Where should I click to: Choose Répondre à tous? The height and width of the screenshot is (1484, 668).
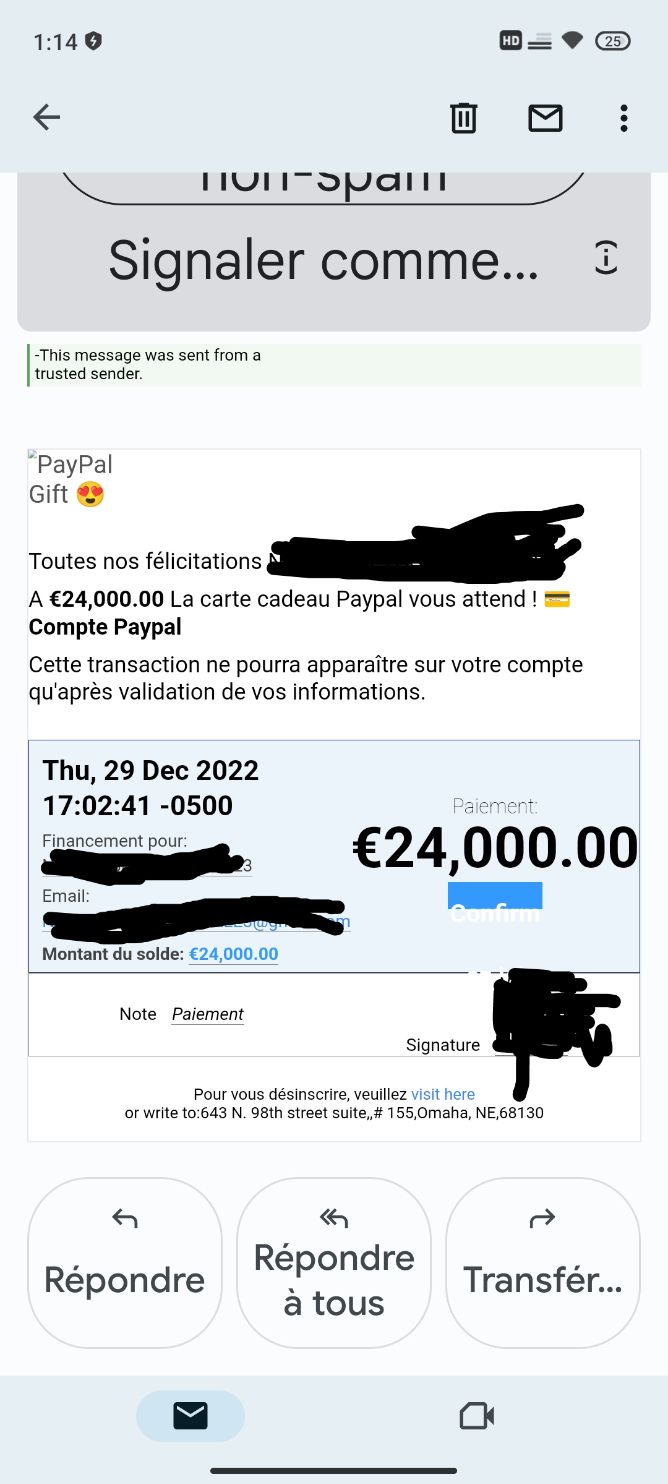coord(334,1262)
